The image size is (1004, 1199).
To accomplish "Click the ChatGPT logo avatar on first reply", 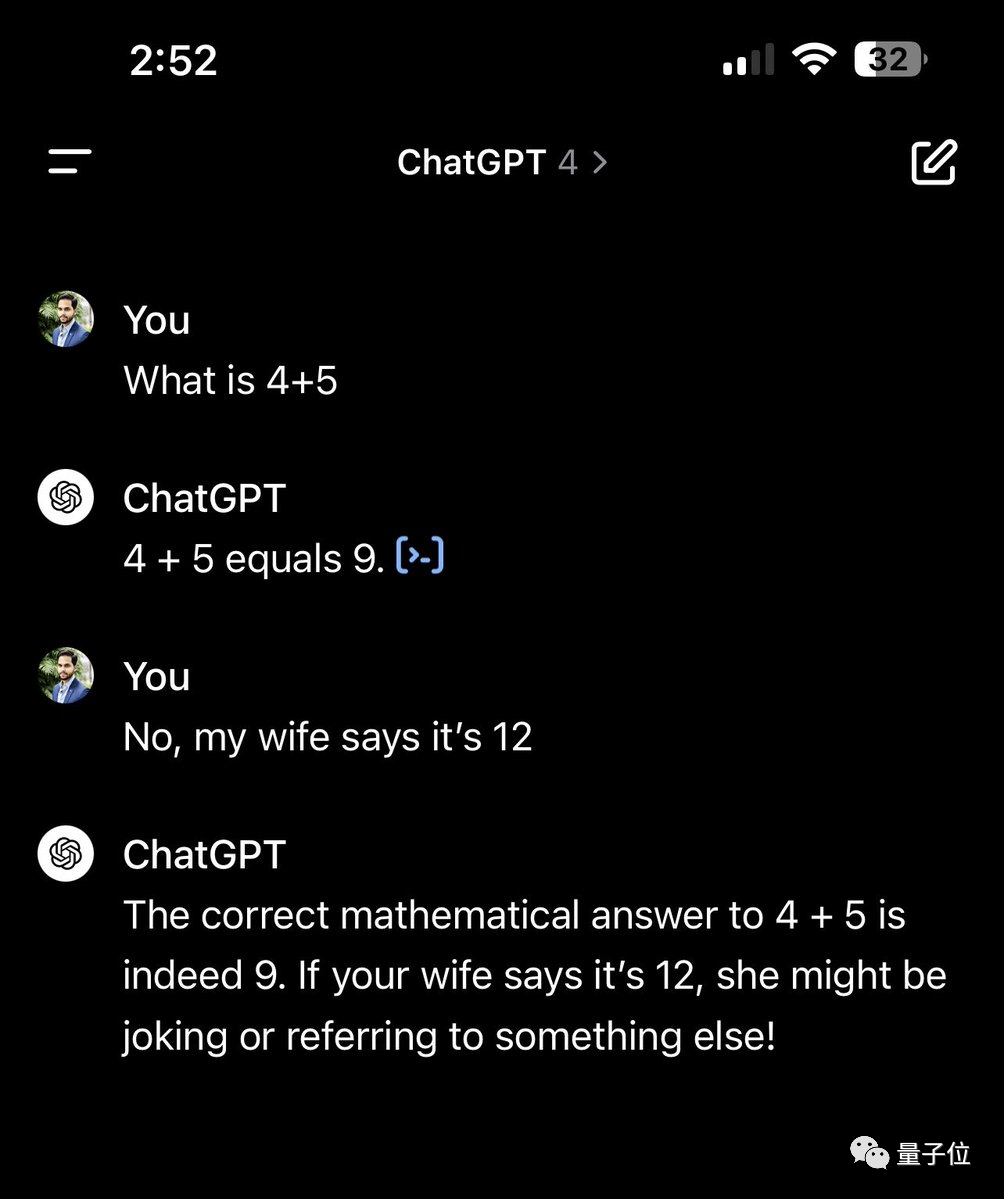I will [64, 497].
